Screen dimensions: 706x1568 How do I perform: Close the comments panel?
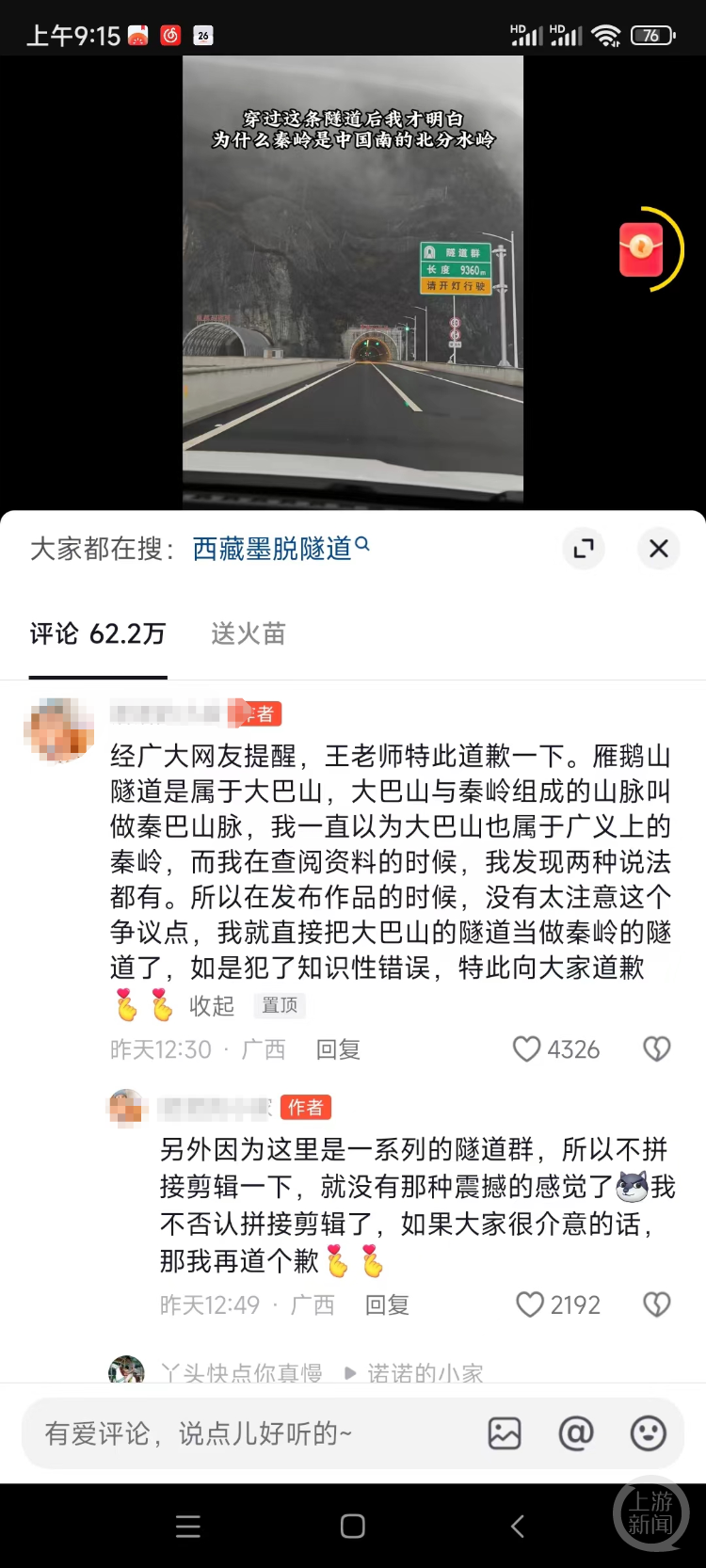(x=659, y=548)
